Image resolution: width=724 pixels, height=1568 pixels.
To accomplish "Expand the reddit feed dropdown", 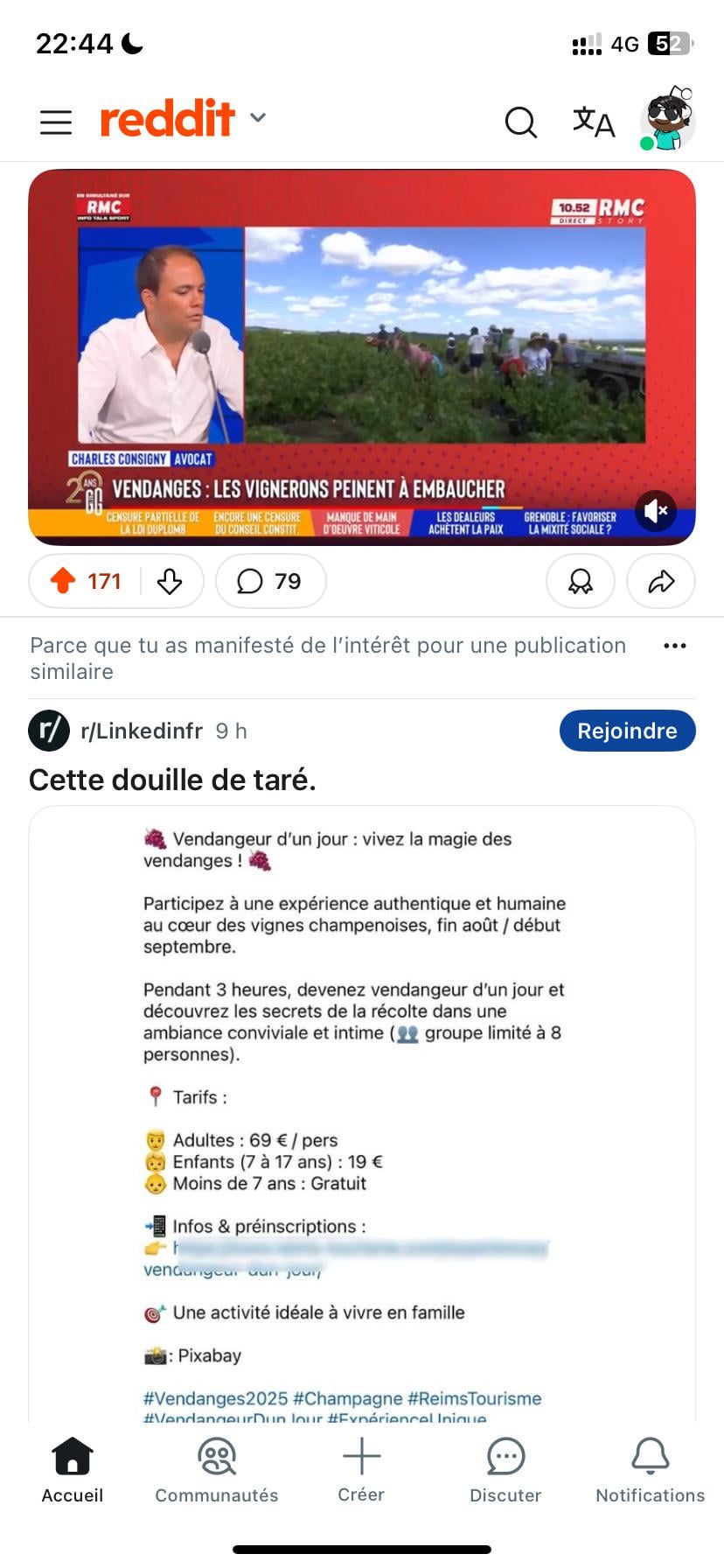I will click(x=257, y=117).
